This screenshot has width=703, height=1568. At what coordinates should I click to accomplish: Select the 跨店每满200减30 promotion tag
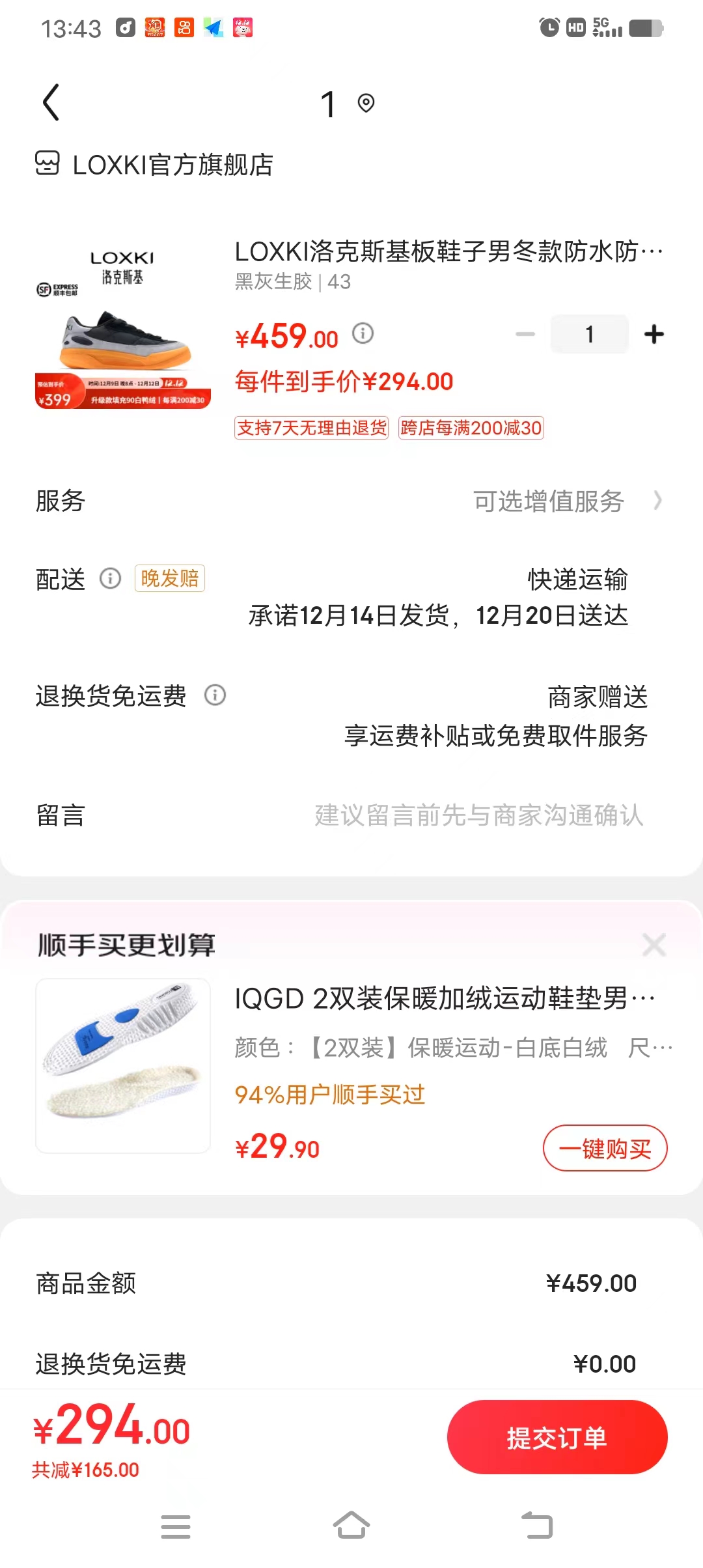pyautogui.click(x=470, y=428)
